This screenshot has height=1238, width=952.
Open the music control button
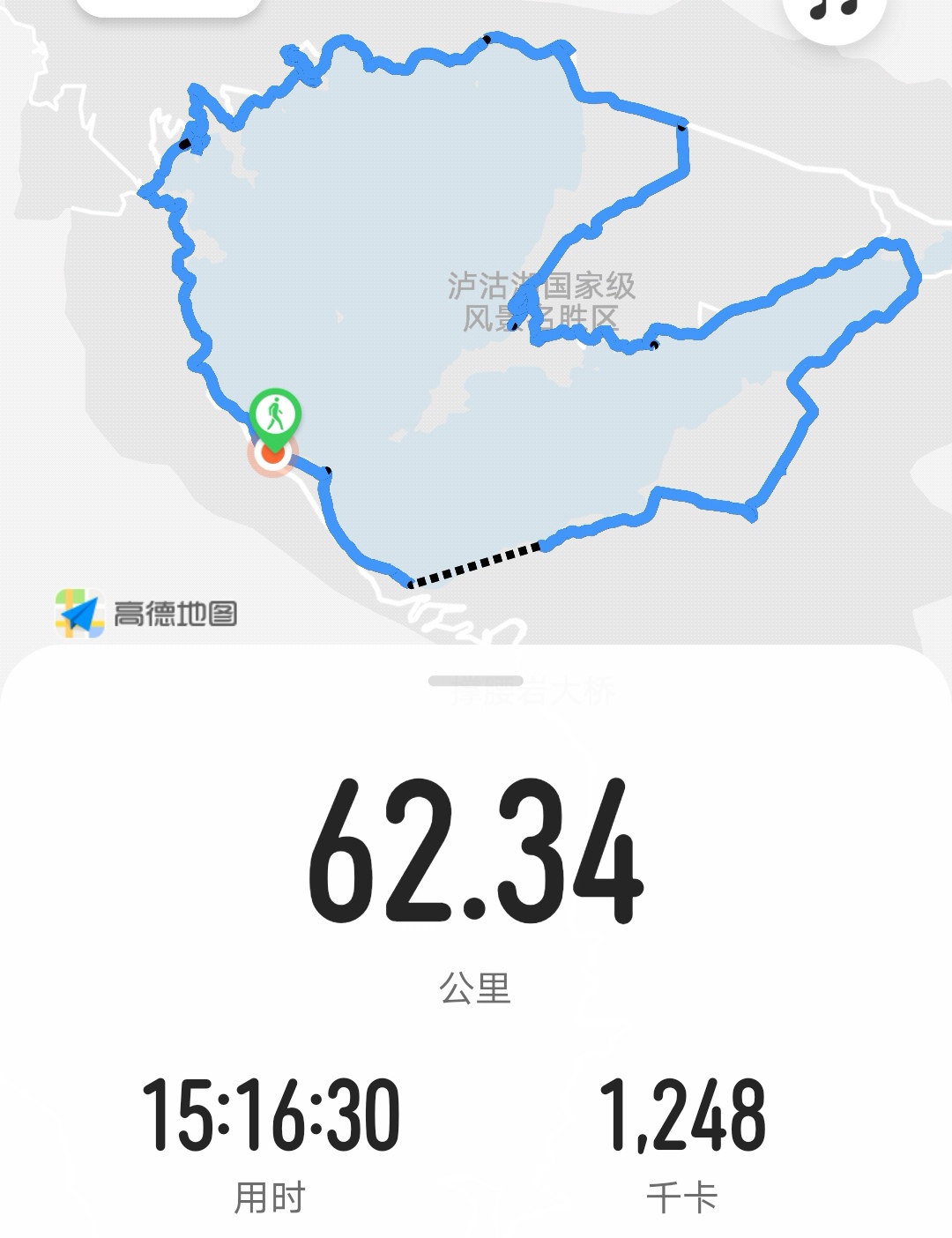[833, 11]
